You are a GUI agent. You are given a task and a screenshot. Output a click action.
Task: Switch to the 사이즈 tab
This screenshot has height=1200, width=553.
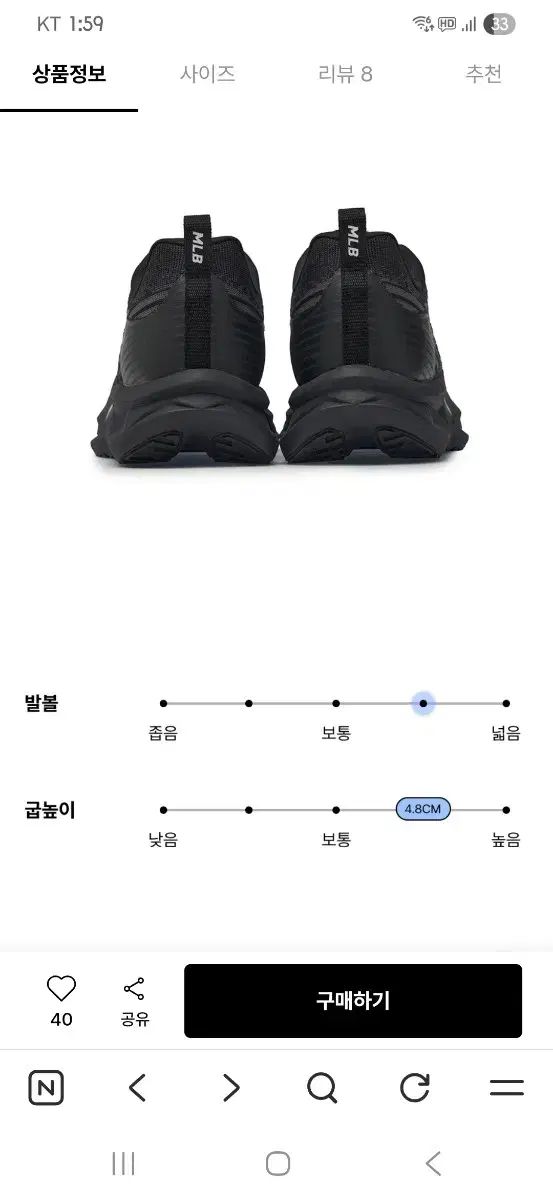pos(207,74)
